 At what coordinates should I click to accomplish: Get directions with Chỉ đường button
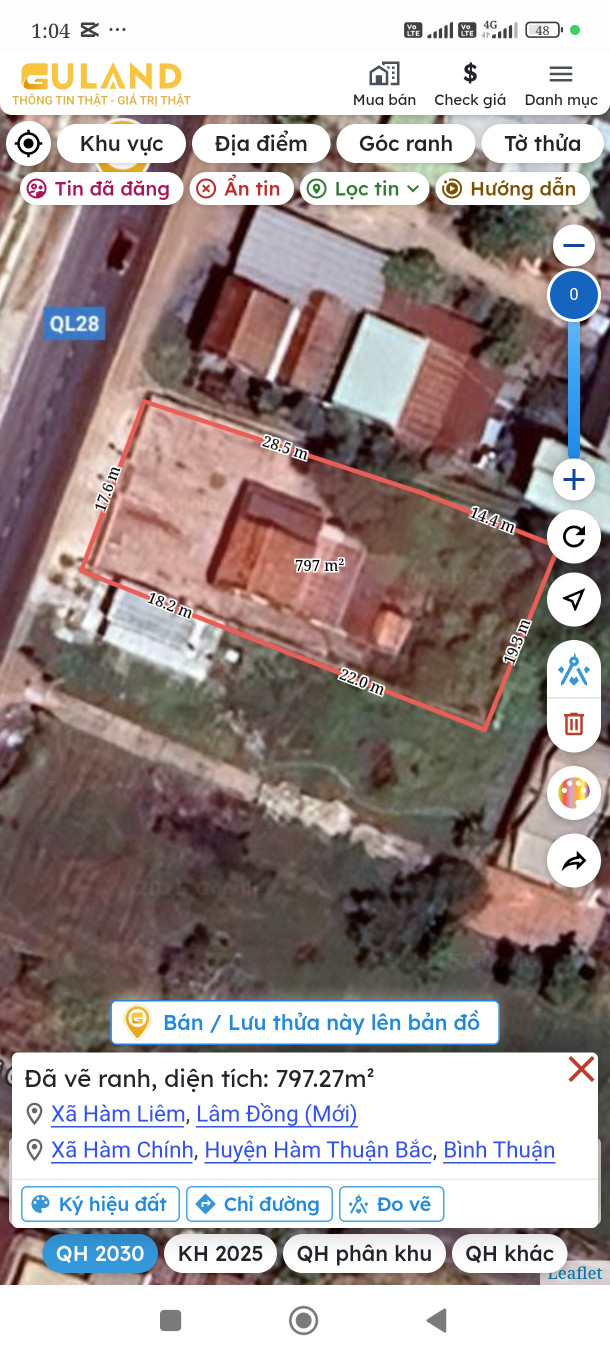point(259,1204)
